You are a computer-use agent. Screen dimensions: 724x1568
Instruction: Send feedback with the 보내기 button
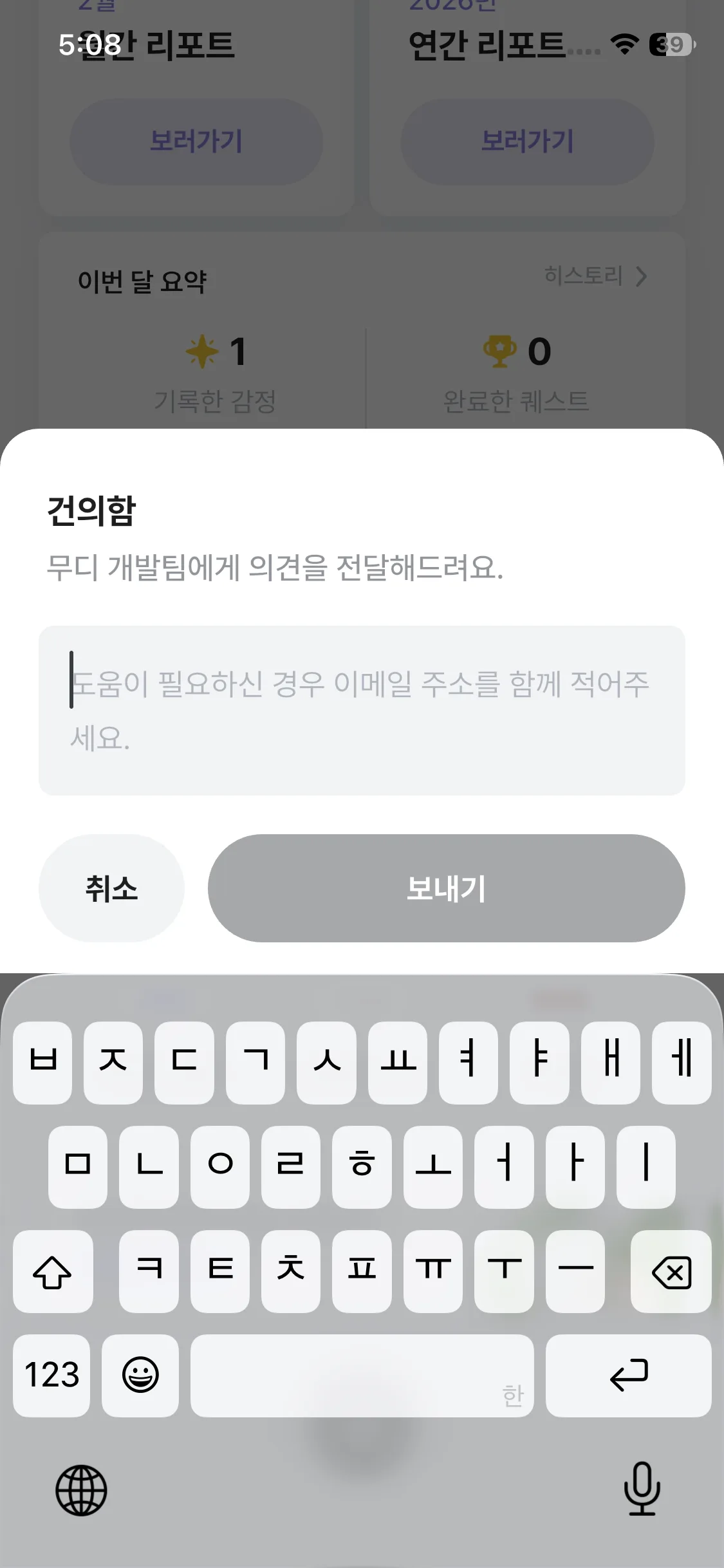[x=446, y=888]
